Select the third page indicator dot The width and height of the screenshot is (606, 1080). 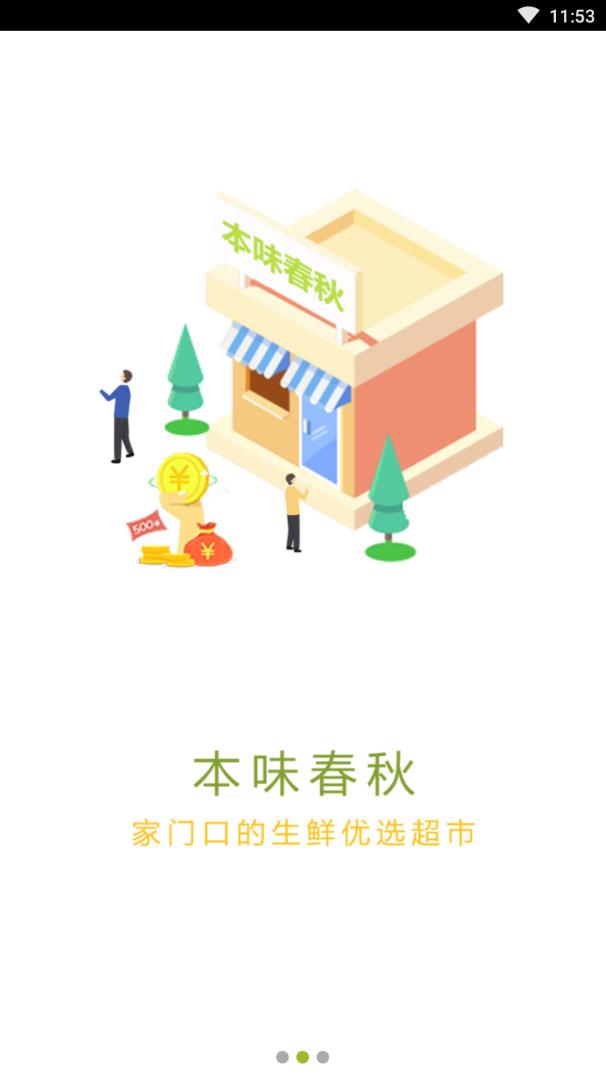click(x=323, y=1057)
